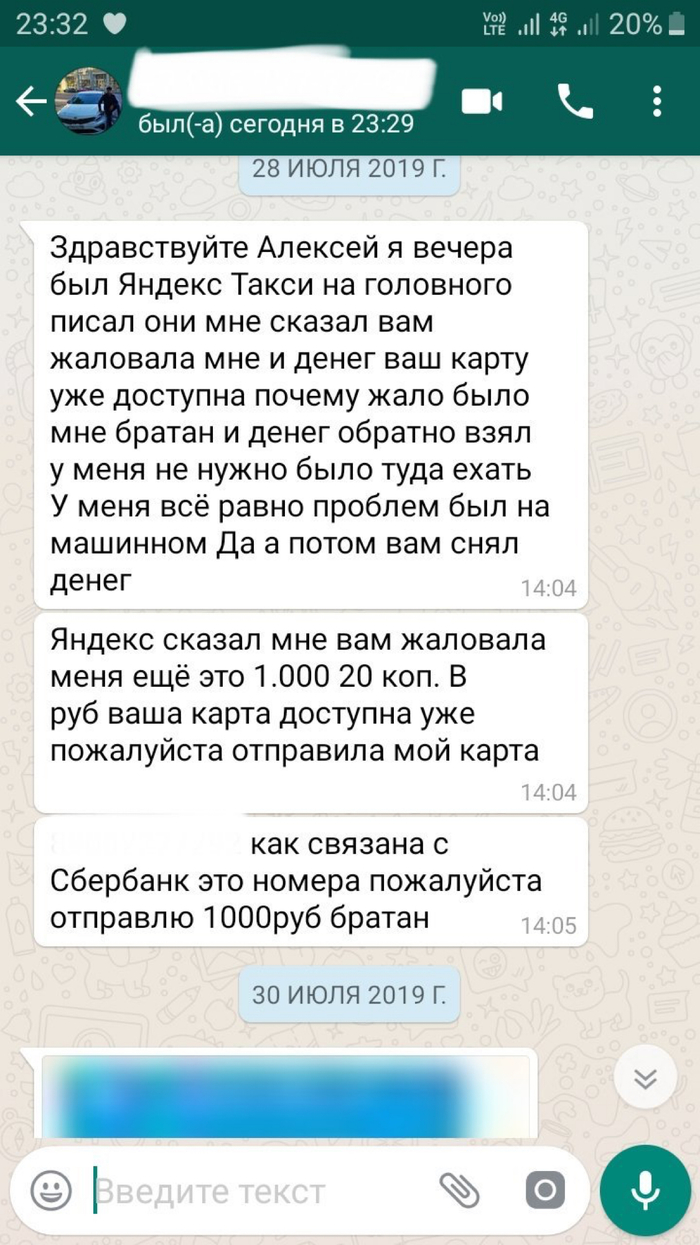Start a voice call

[x=575, y=102]
